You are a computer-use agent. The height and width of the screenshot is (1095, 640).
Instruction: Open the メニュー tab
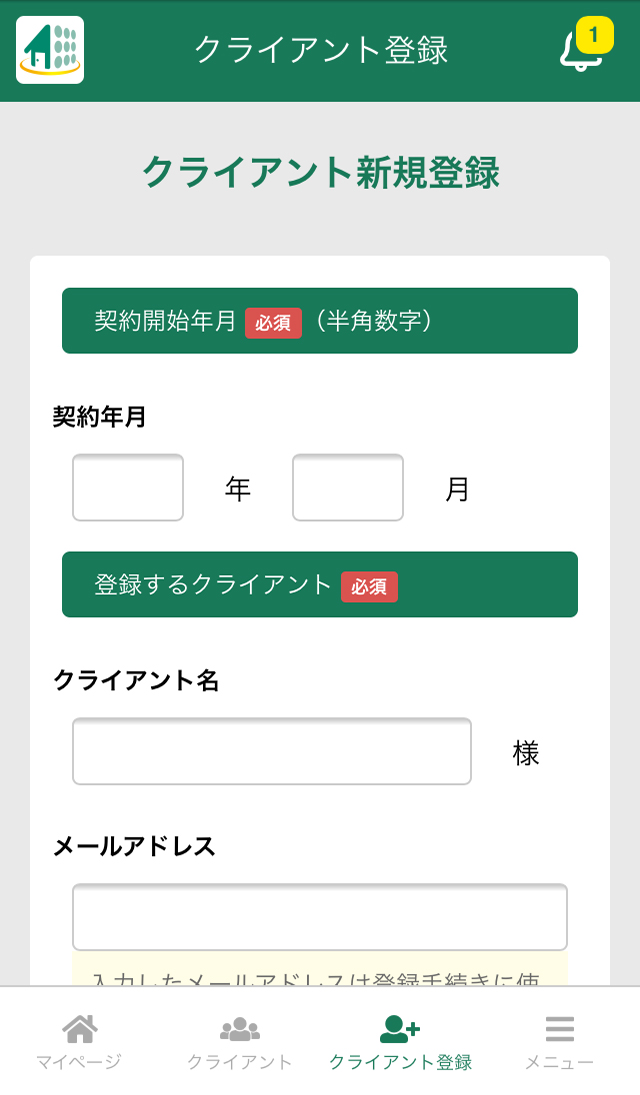tap(560, 1043)
